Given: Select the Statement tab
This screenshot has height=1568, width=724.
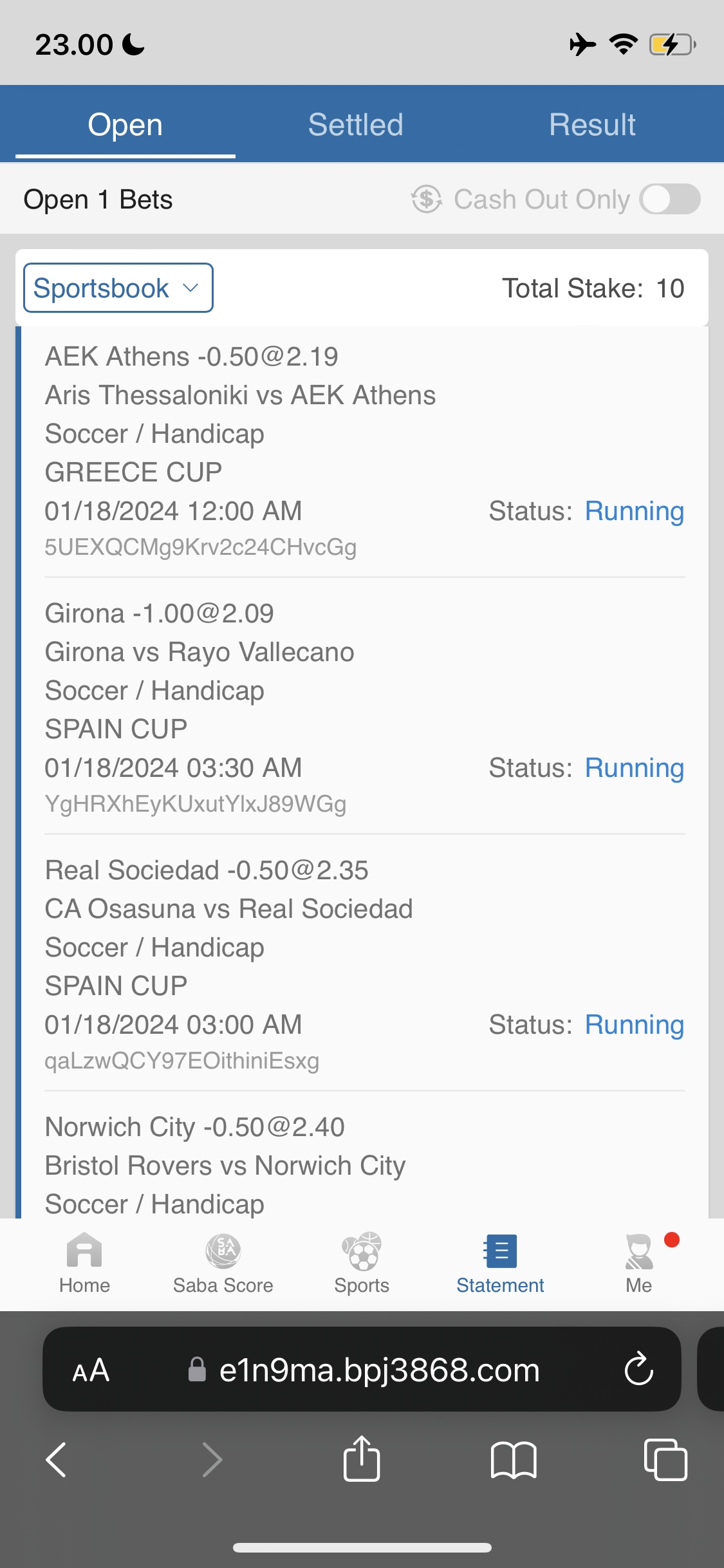Looking at the screenshot, I should point(500,1263).
